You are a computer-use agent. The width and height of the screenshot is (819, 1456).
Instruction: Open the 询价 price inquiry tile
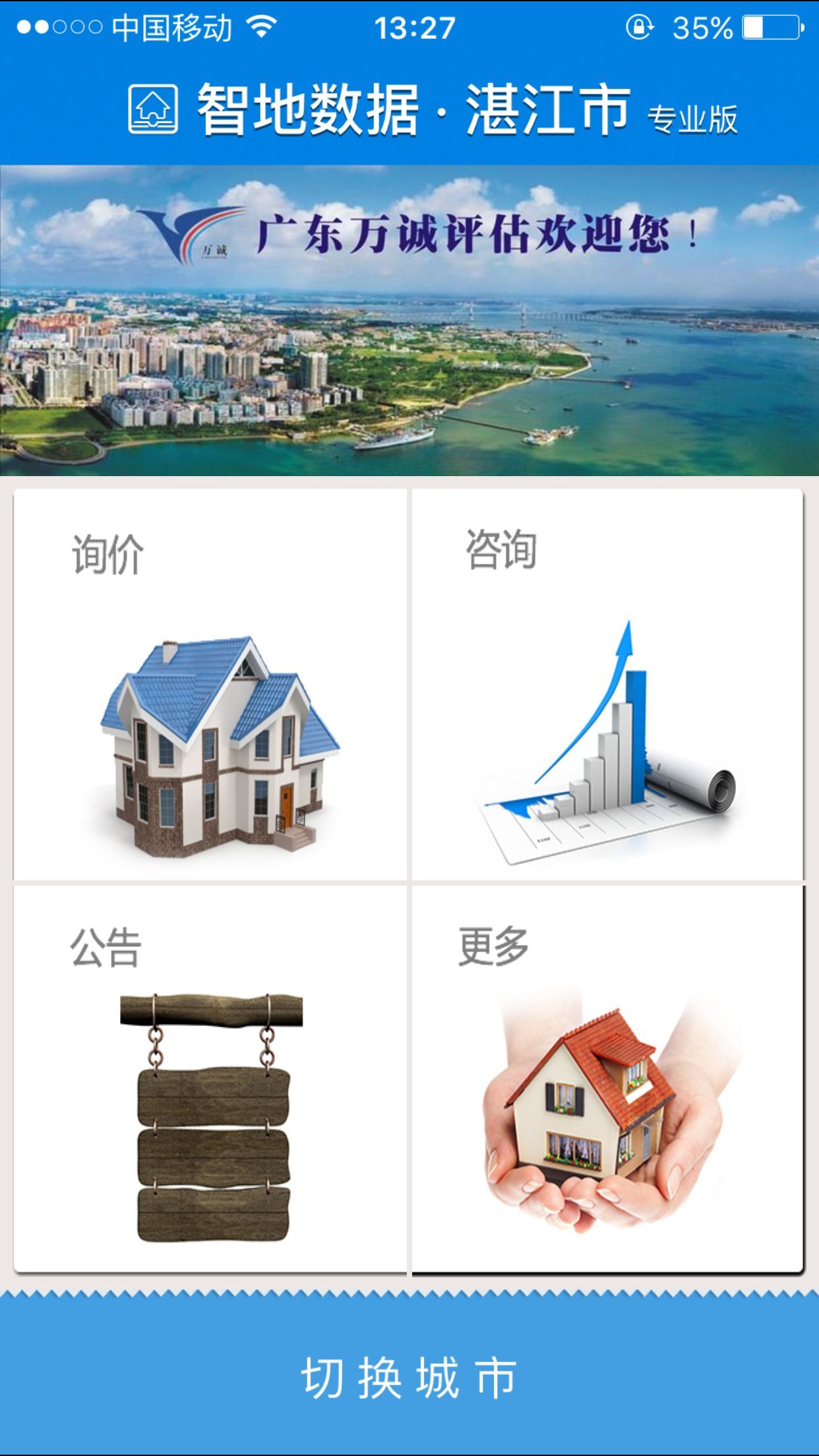[x=210, y=684]
